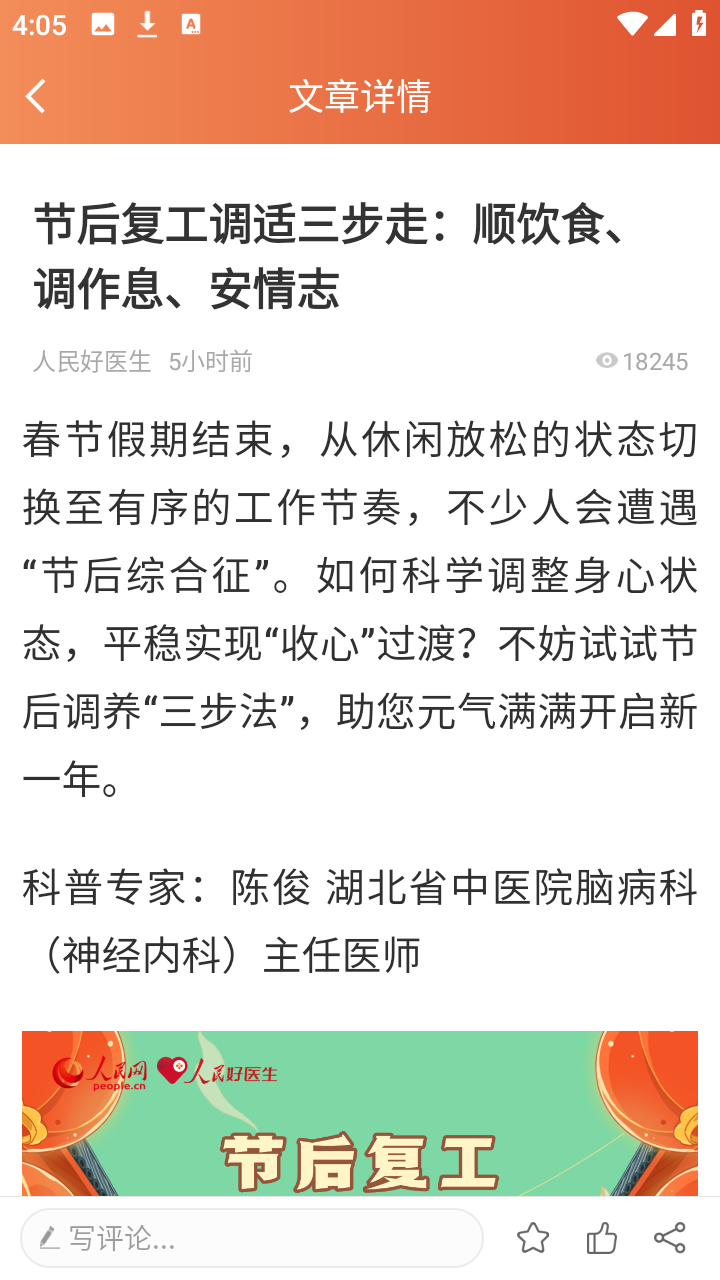This screenshot has width=720, height=1280.
Task: Tap the 写评论 comment input field
Action: [250, 1237]
